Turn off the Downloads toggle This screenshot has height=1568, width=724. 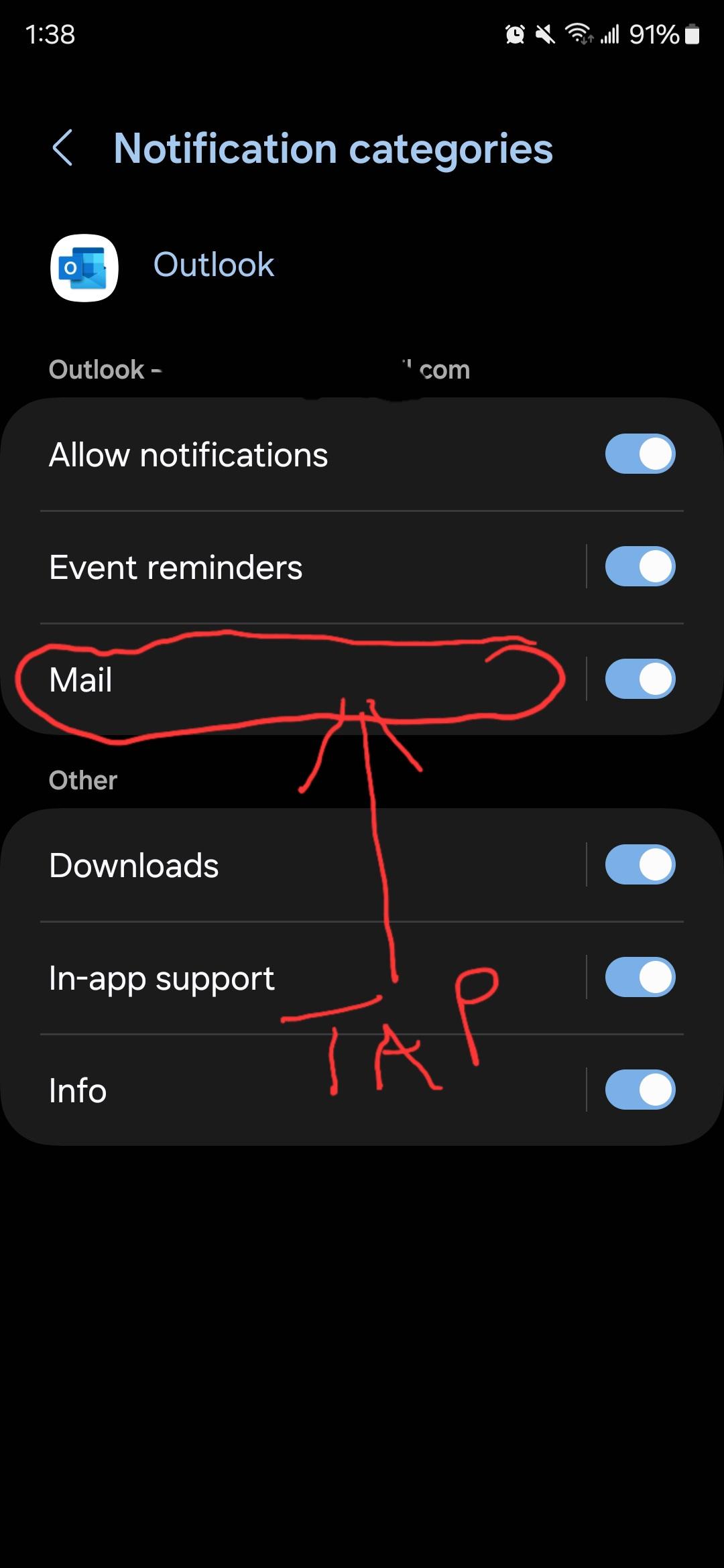coord(640,865)
